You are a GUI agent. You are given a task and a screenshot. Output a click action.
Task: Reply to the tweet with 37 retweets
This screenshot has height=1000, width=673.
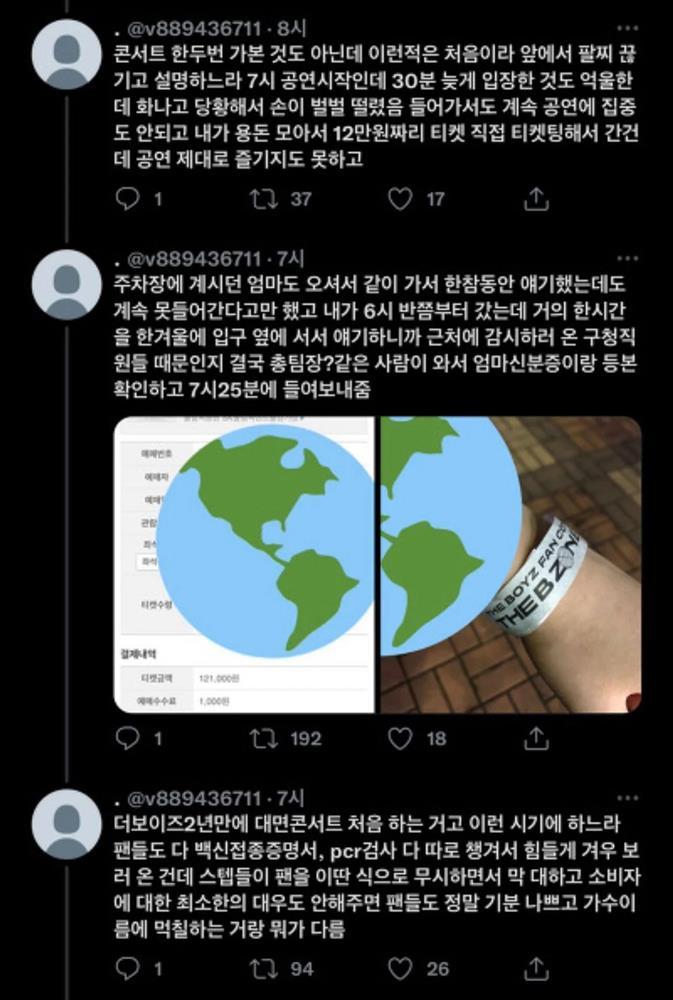coord(127,199)
